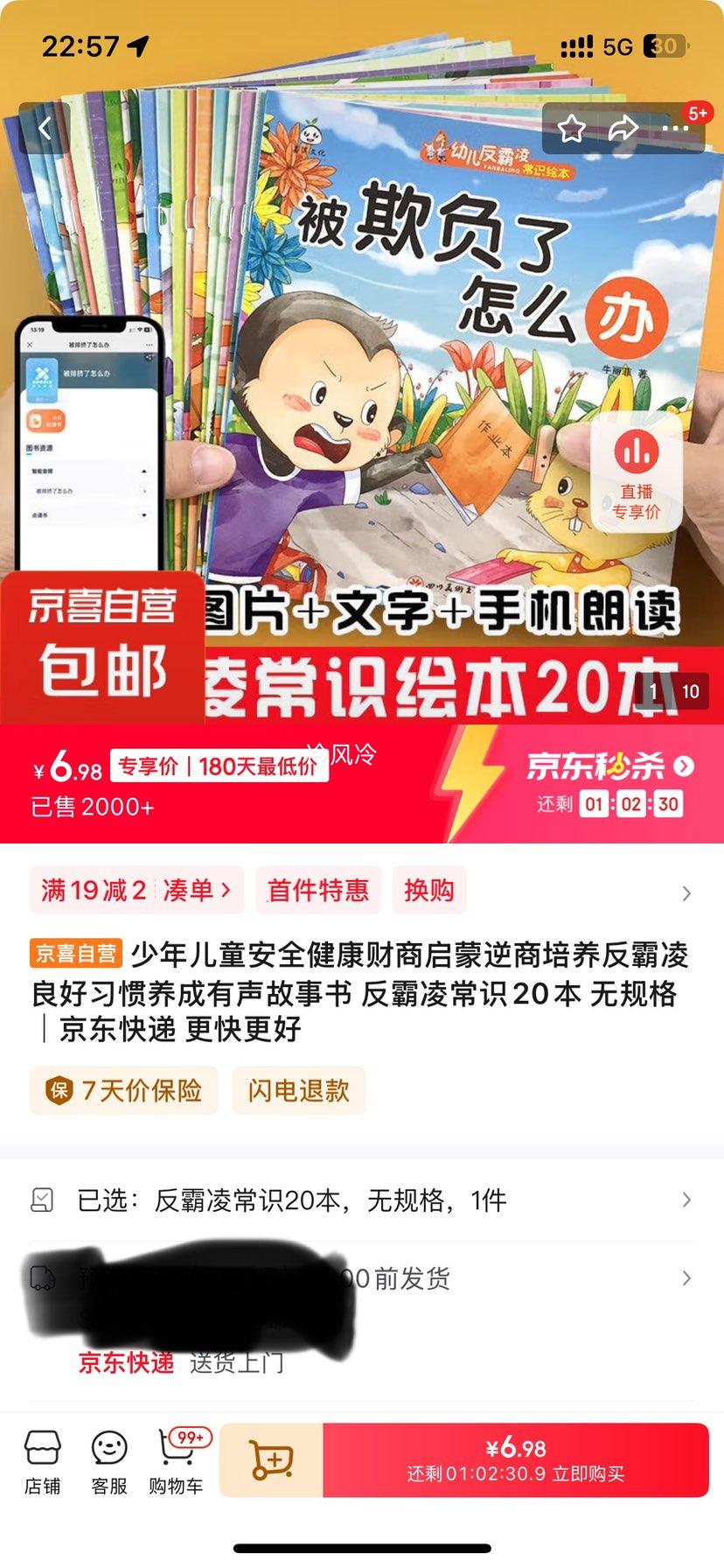Image resolution: width=724 pixels, height=1568 pixels.
Task: Add this item to cart
Action: pyautogui.click(x=271, y=1460)
